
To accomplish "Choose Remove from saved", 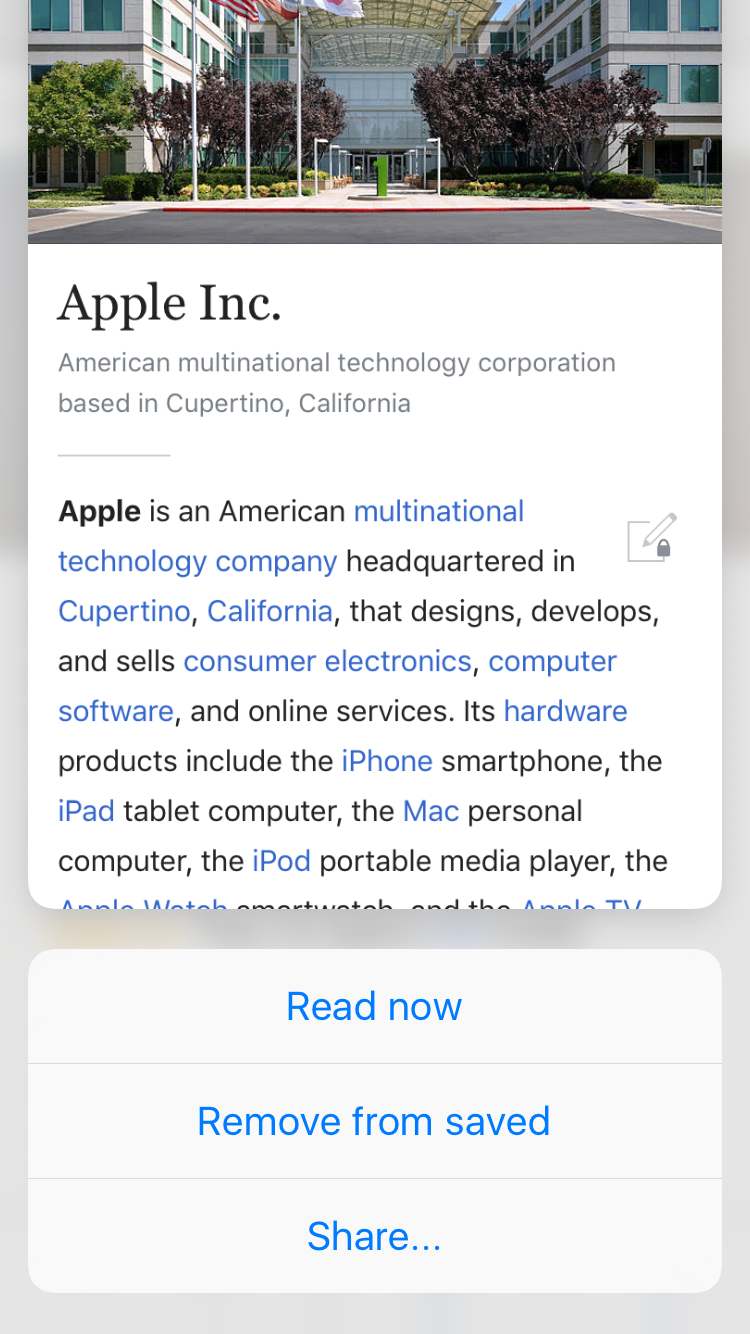I will click(374, 1121).
